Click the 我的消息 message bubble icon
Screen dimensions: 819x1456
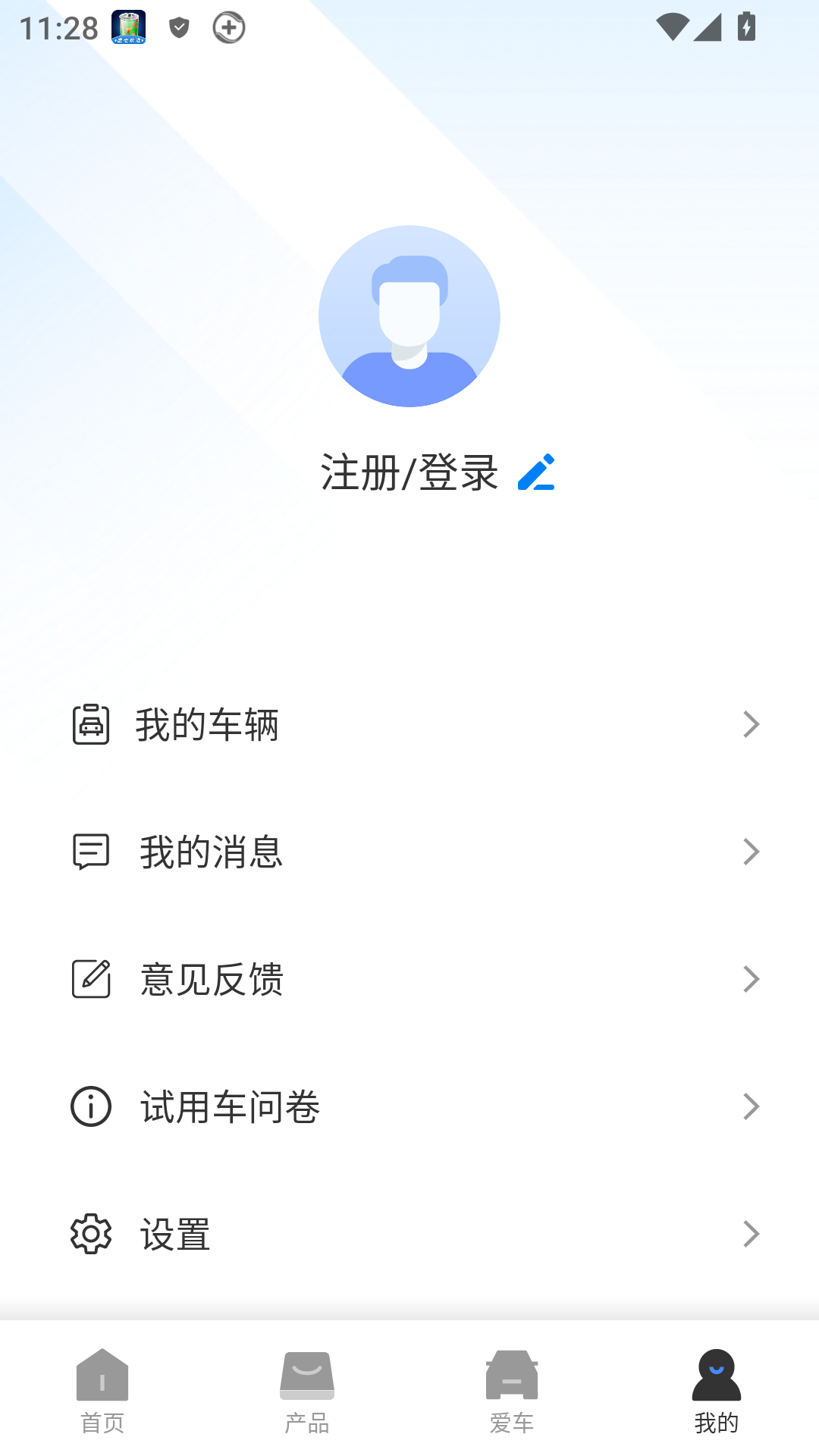[x=89, y=852]
